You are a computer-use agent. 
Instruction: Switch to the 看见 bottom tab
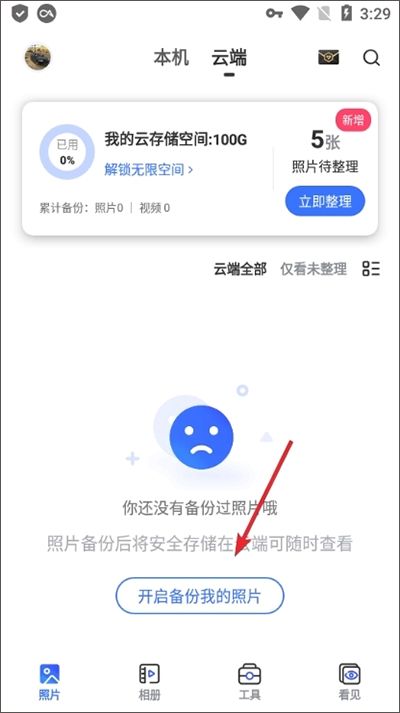350,682
